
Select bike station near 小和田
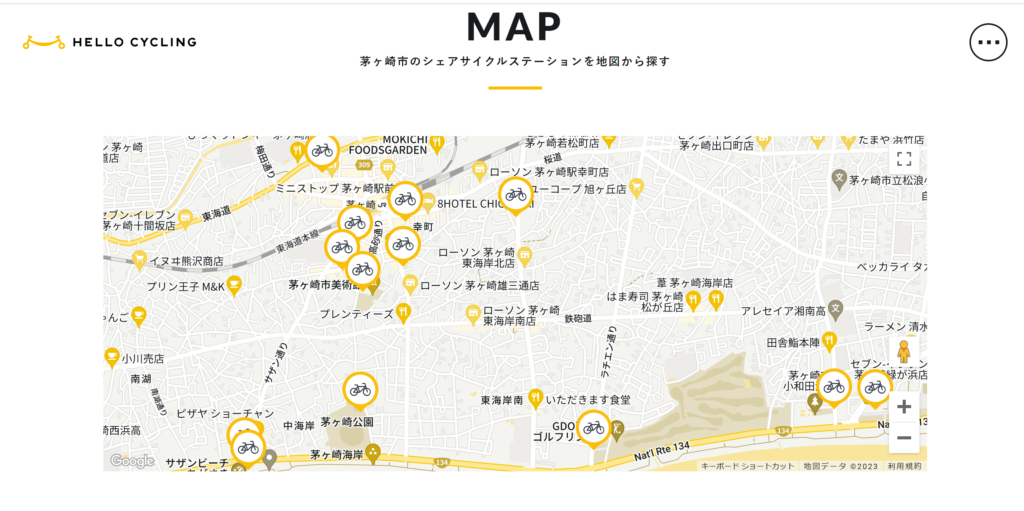pos(833,386)
